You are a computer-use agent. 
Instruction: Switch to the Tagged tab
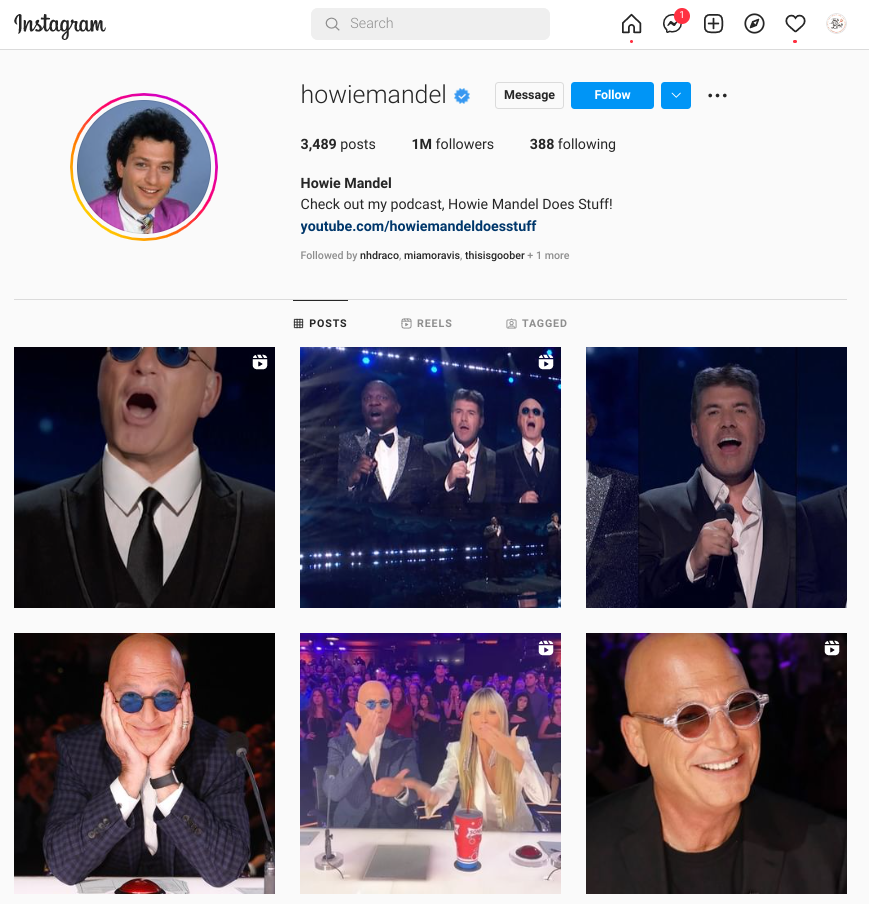(x=536, y=324)
